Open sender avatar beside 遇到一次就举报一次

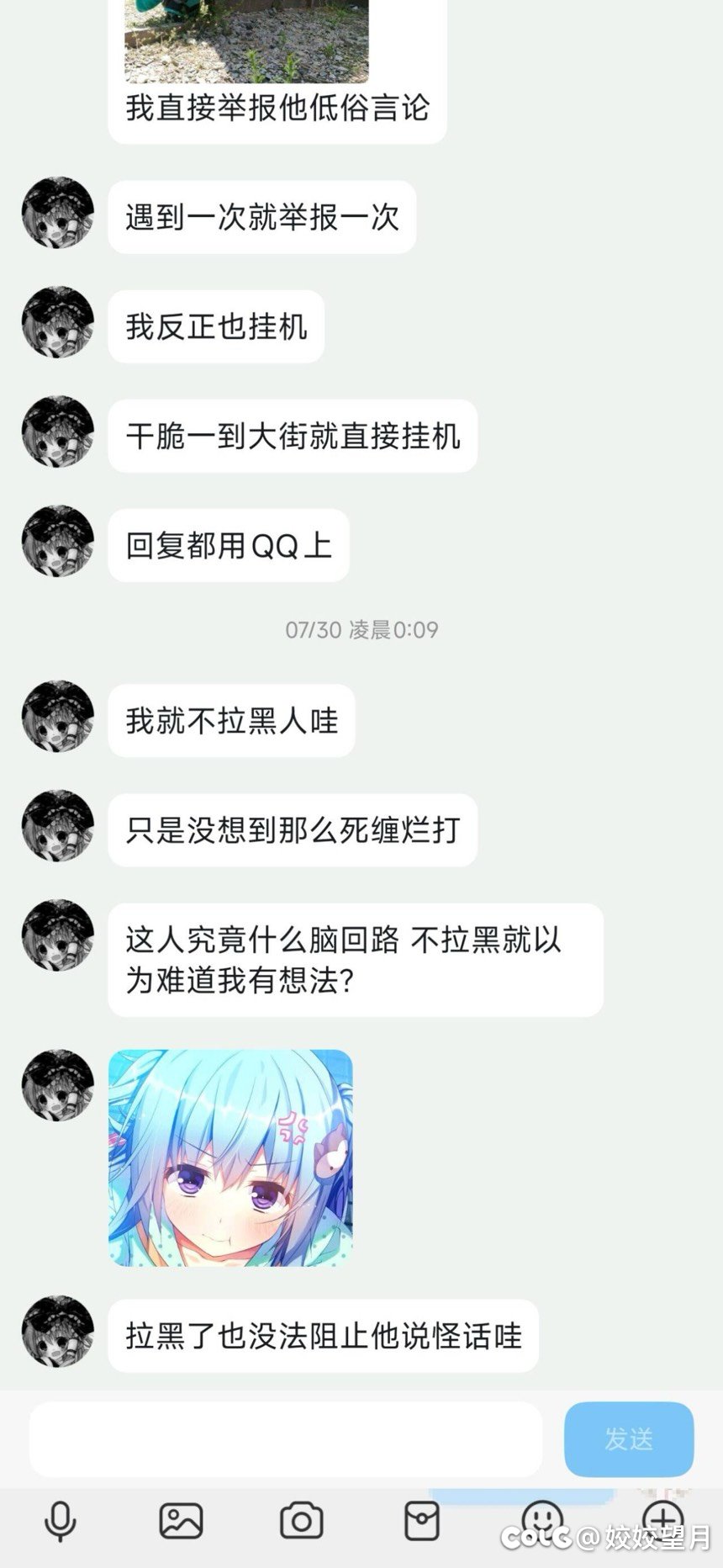pyautogui.click(x=57, y=213)
